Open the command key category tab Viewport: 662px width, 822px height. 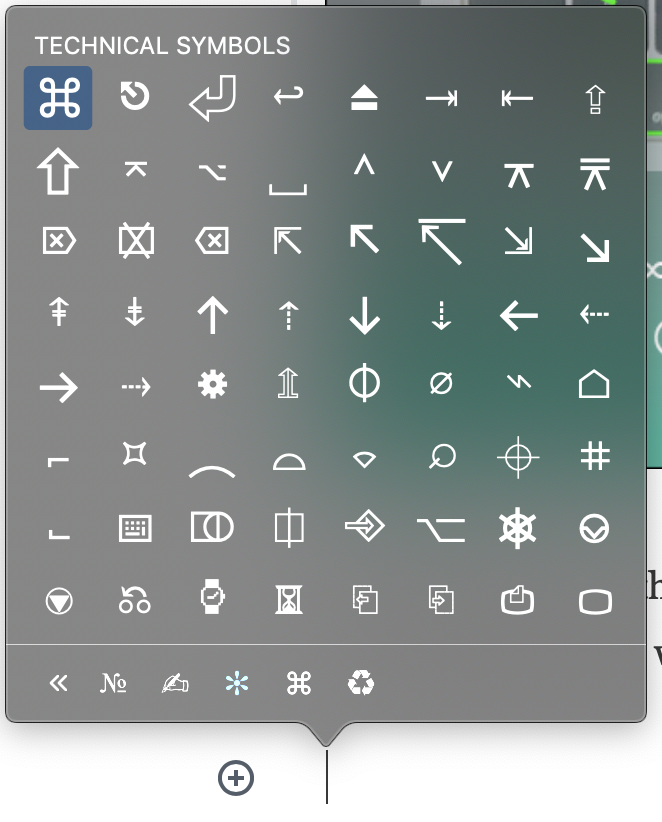tap(299, 683)
